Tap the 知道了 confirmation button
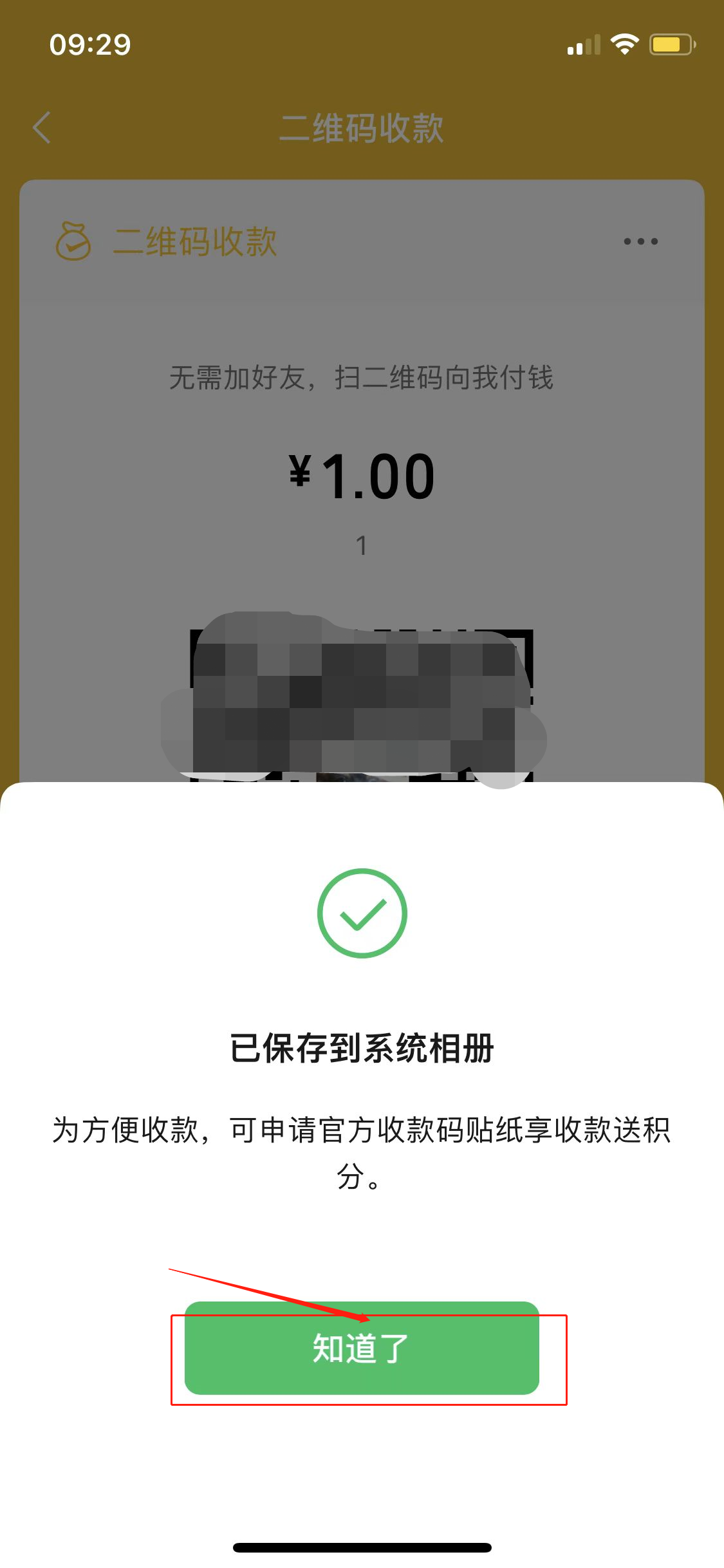Screen dimensions: 724x1568 coord(362,1347)
